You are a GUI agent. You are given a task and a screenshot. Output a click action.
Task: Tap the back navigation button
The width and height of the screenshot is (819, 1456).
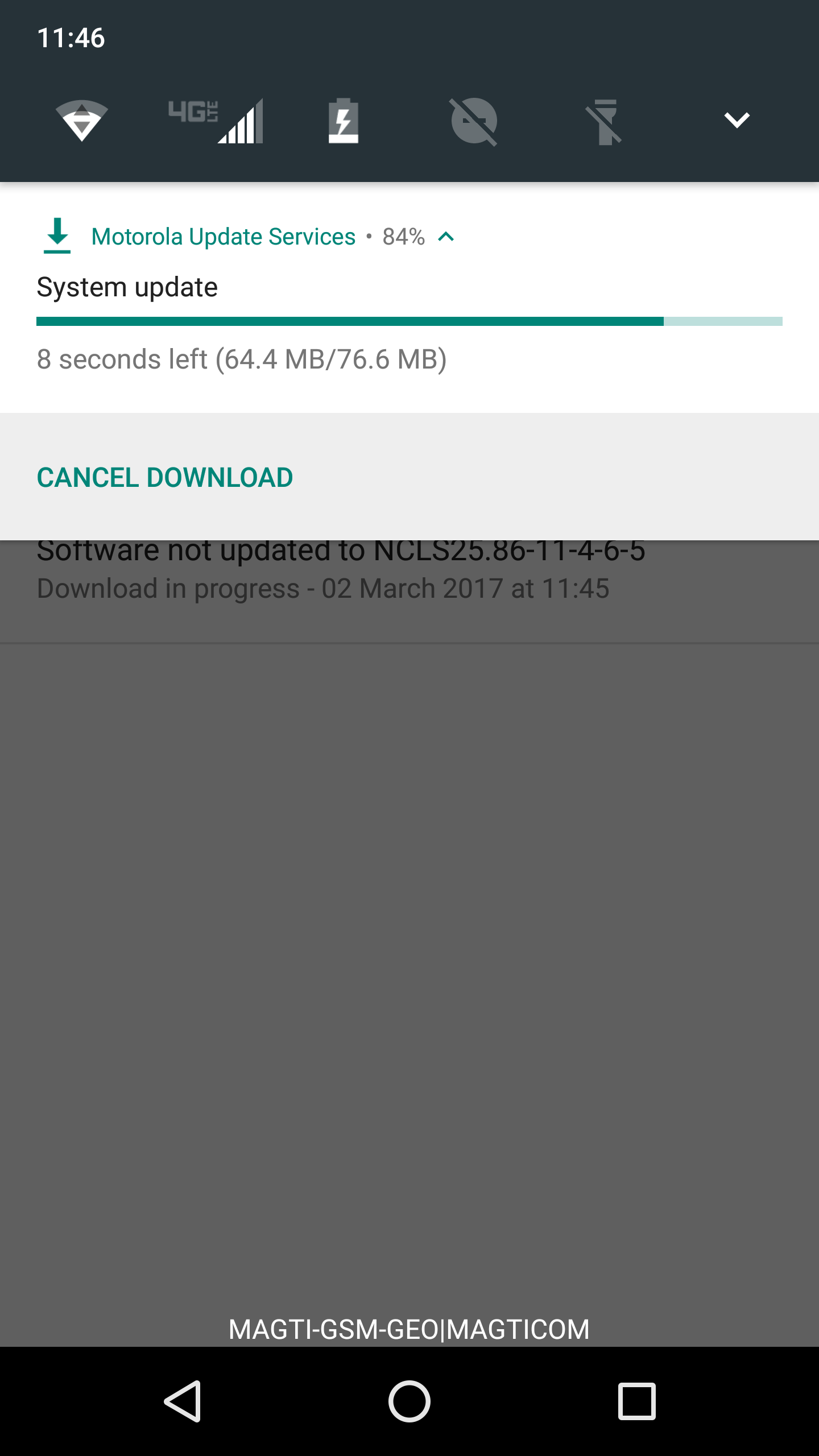(183, 1401)
